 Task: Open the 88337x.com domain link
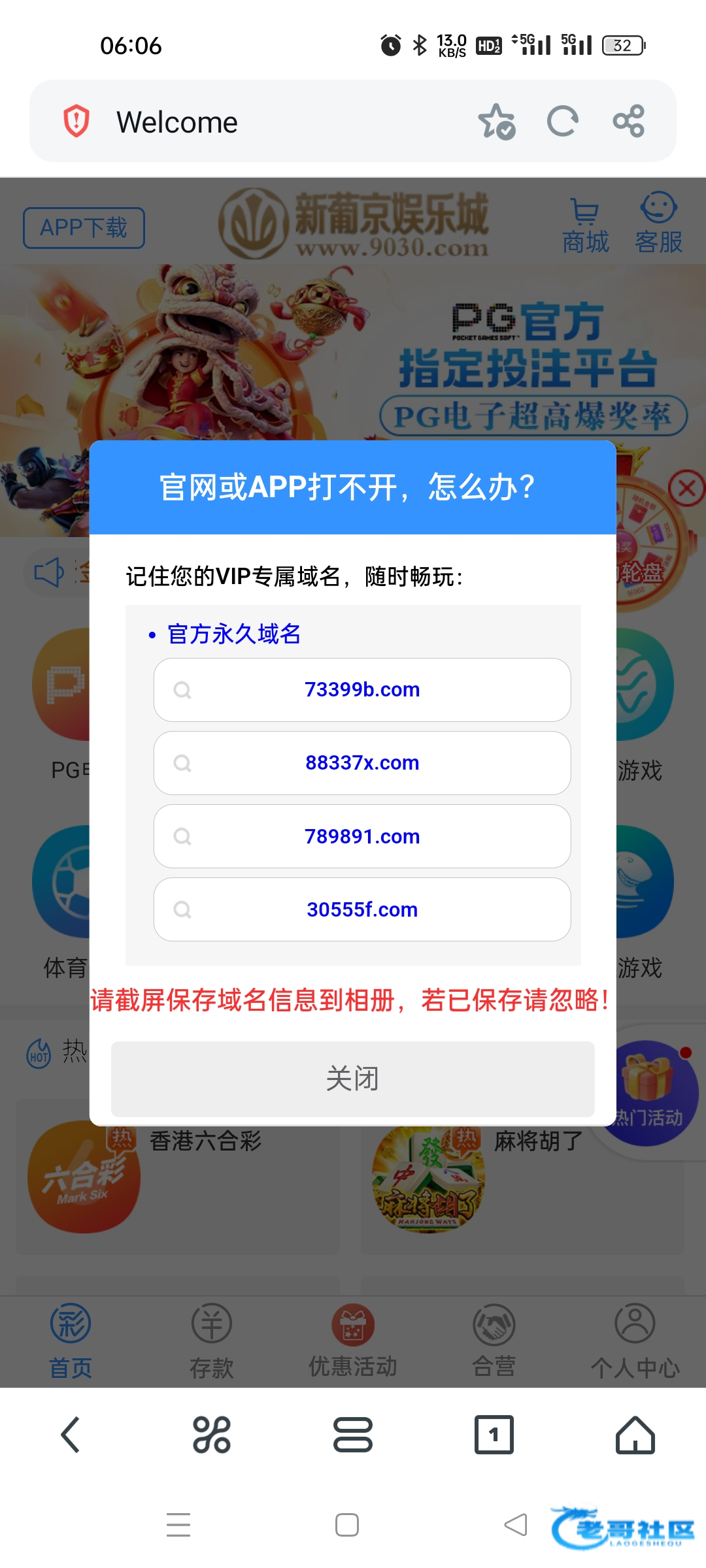[362, 763]
